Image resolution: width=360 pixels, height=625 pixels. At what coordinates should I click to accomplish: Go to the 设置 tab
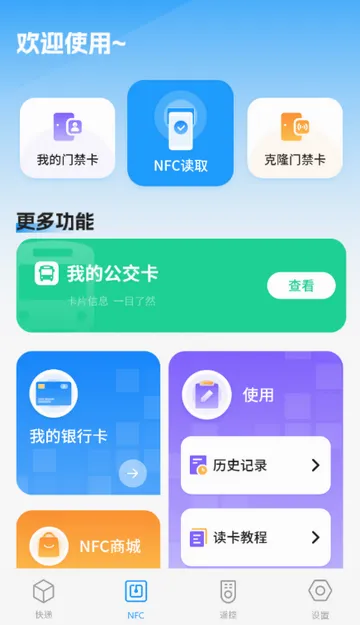(320, 599)
